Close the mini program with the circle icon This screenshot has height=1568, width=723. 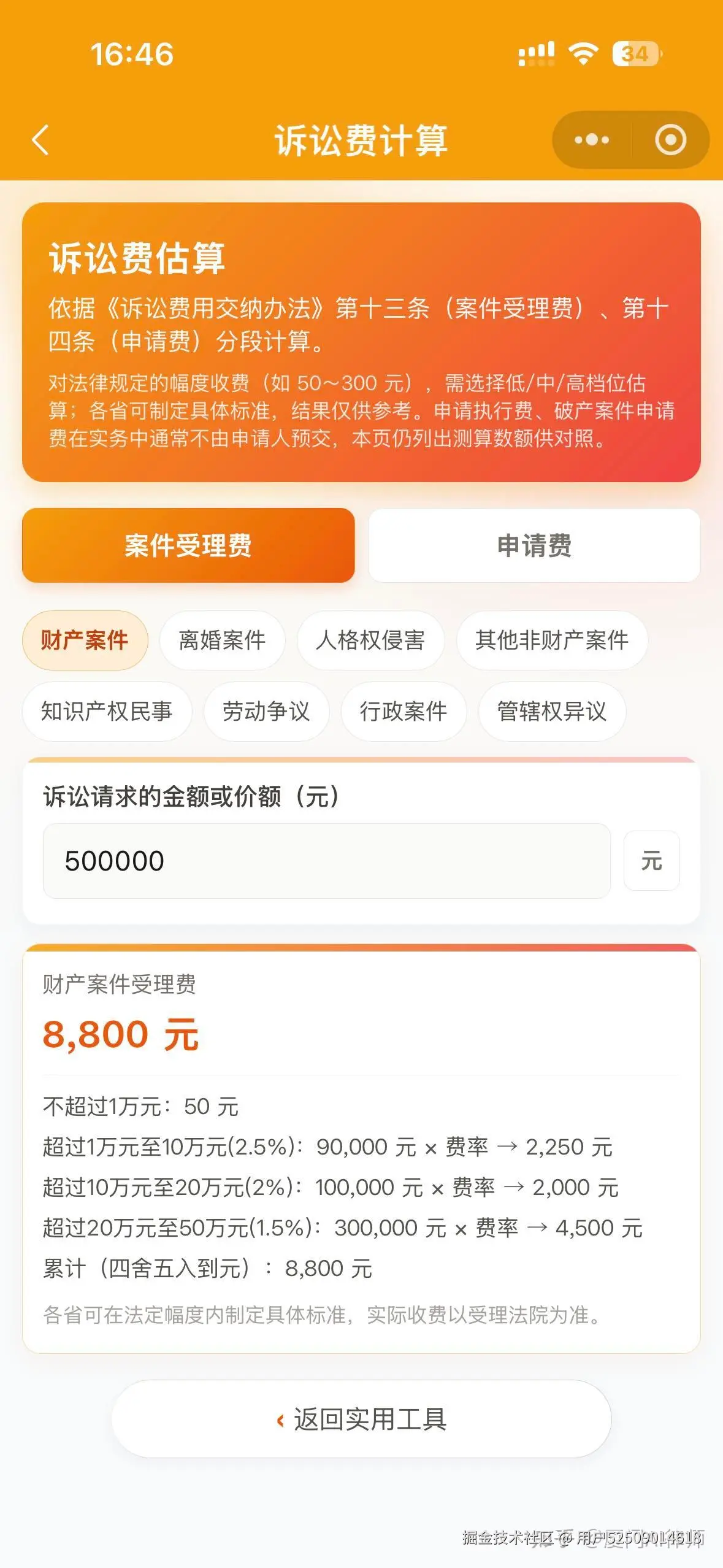point(670,140)
